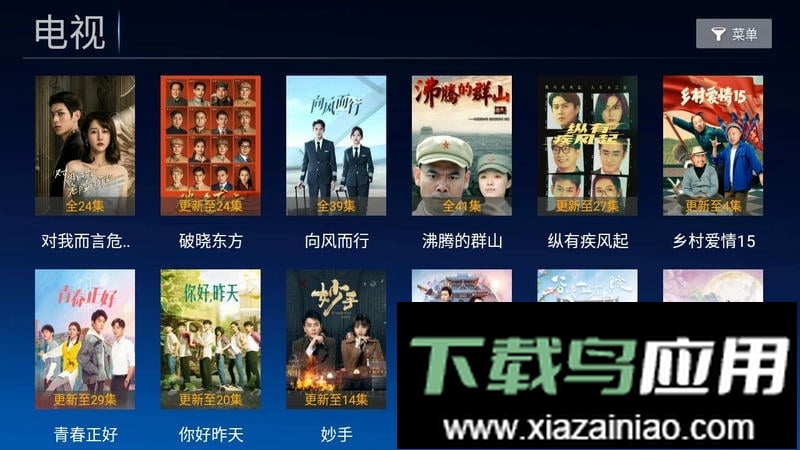800x450 pixels.
Task: Open the series 纵有疾风起
Action: click(x=587, y=146)
